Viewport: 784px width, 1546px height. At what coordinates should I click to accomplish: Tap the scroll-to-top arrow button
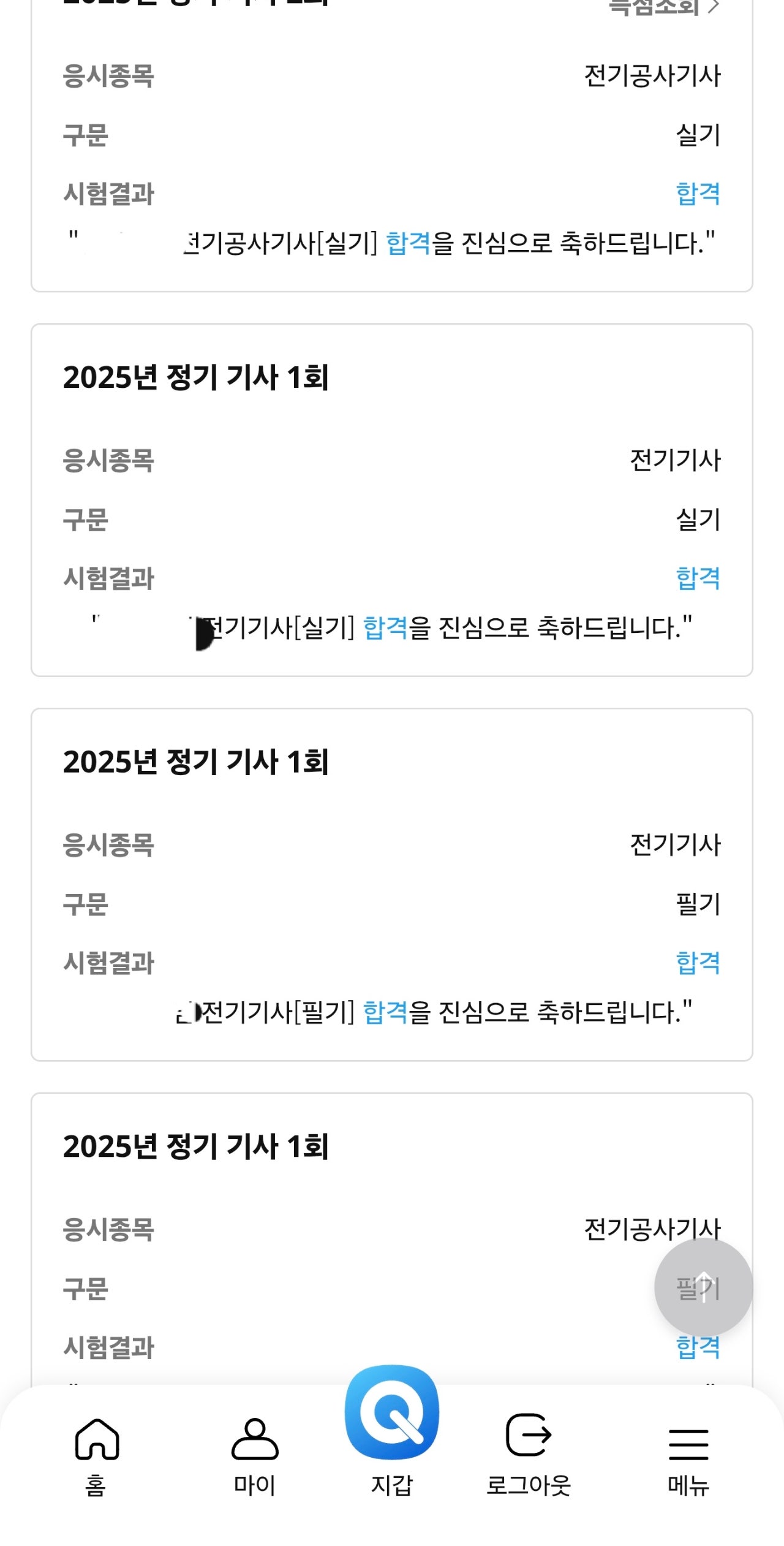pos(703,1286)
